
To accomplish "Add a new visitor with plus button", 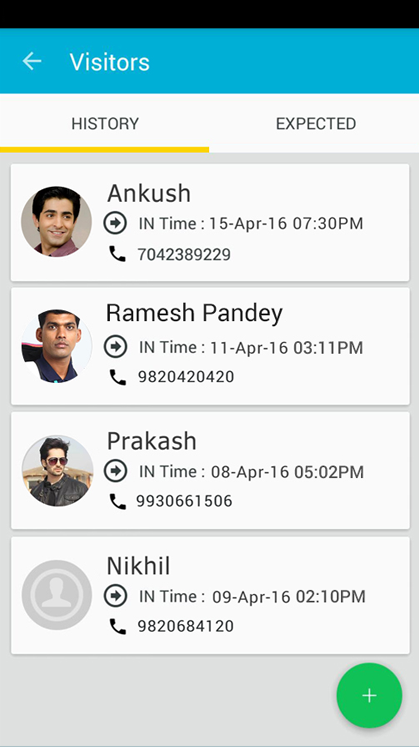I will [x=369, y=696].
